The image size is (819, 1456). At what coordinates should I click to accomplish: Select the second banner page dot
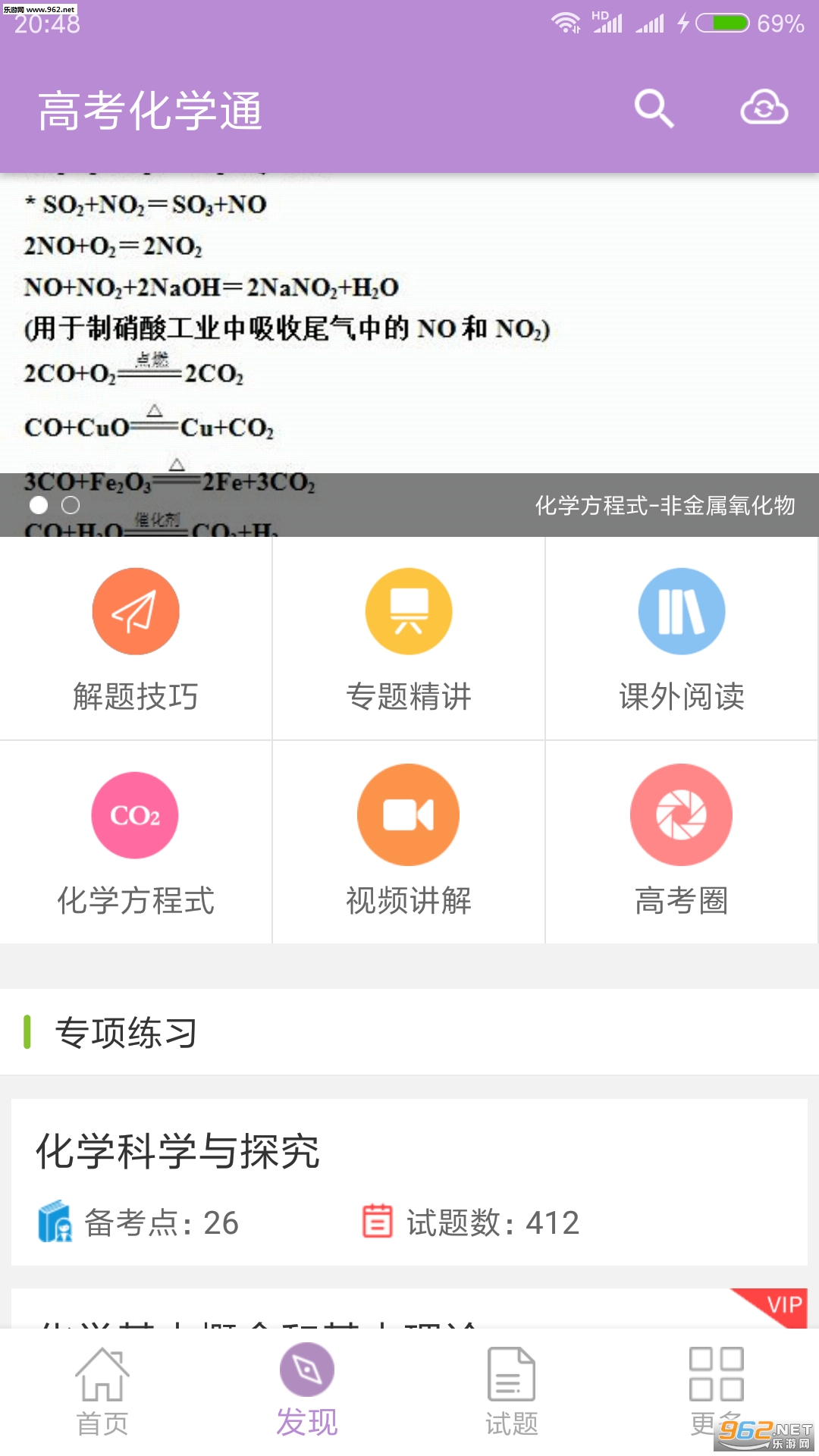tap(71, 505)
